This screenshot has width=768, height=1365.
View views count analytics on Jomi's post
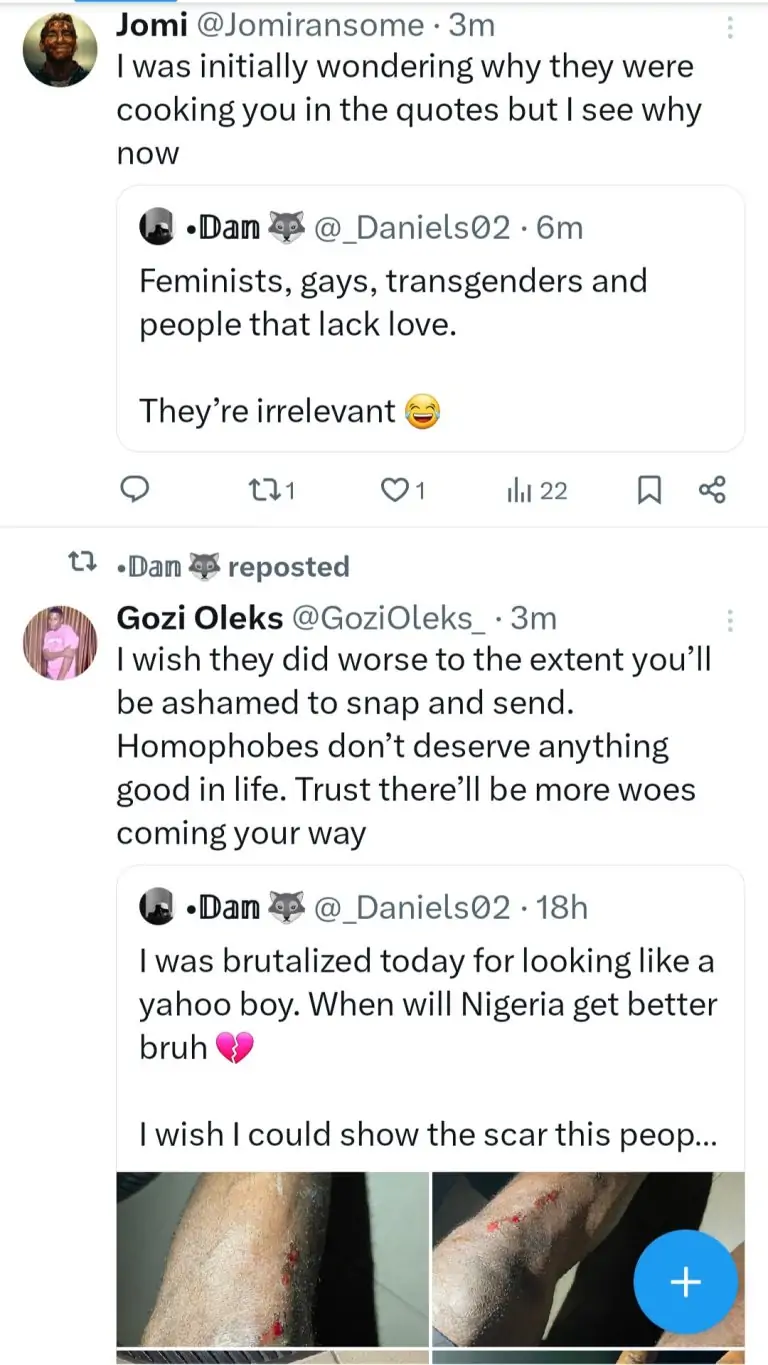tap(537, 489)
